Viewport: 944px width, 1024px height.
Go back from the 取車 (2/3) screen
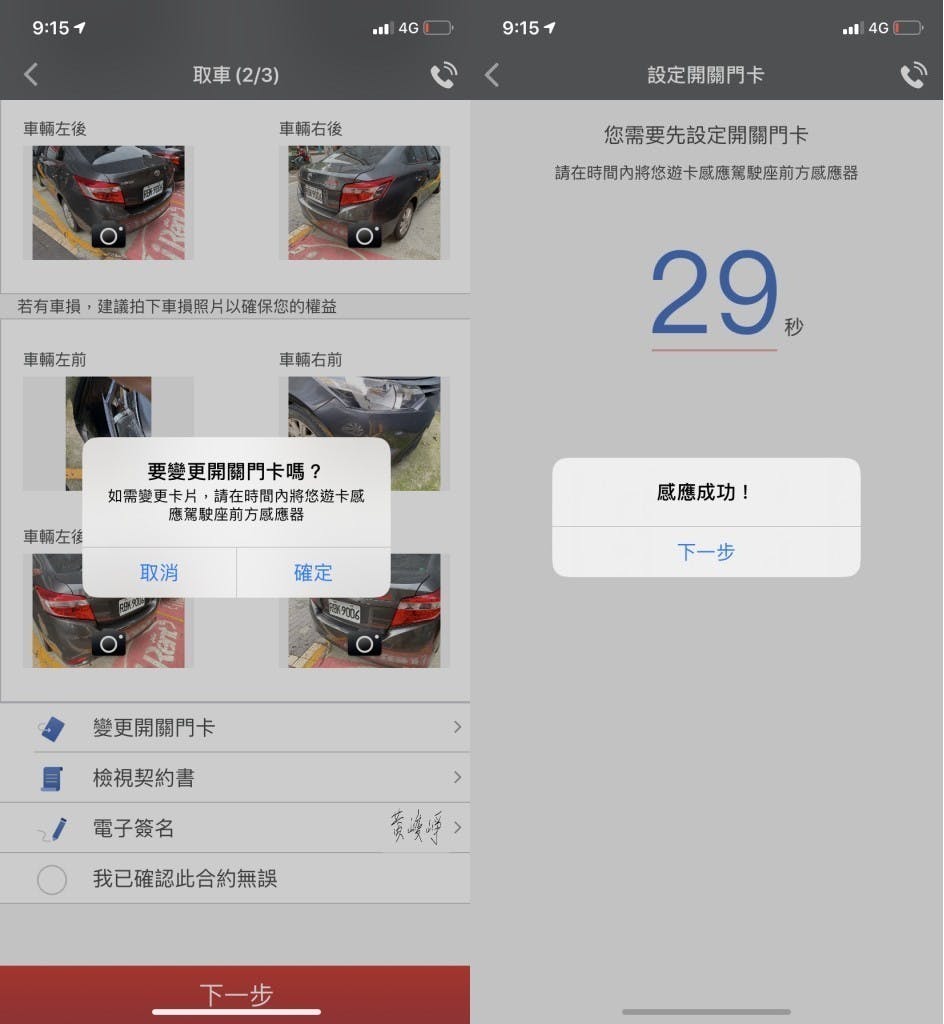click(31, 75)
